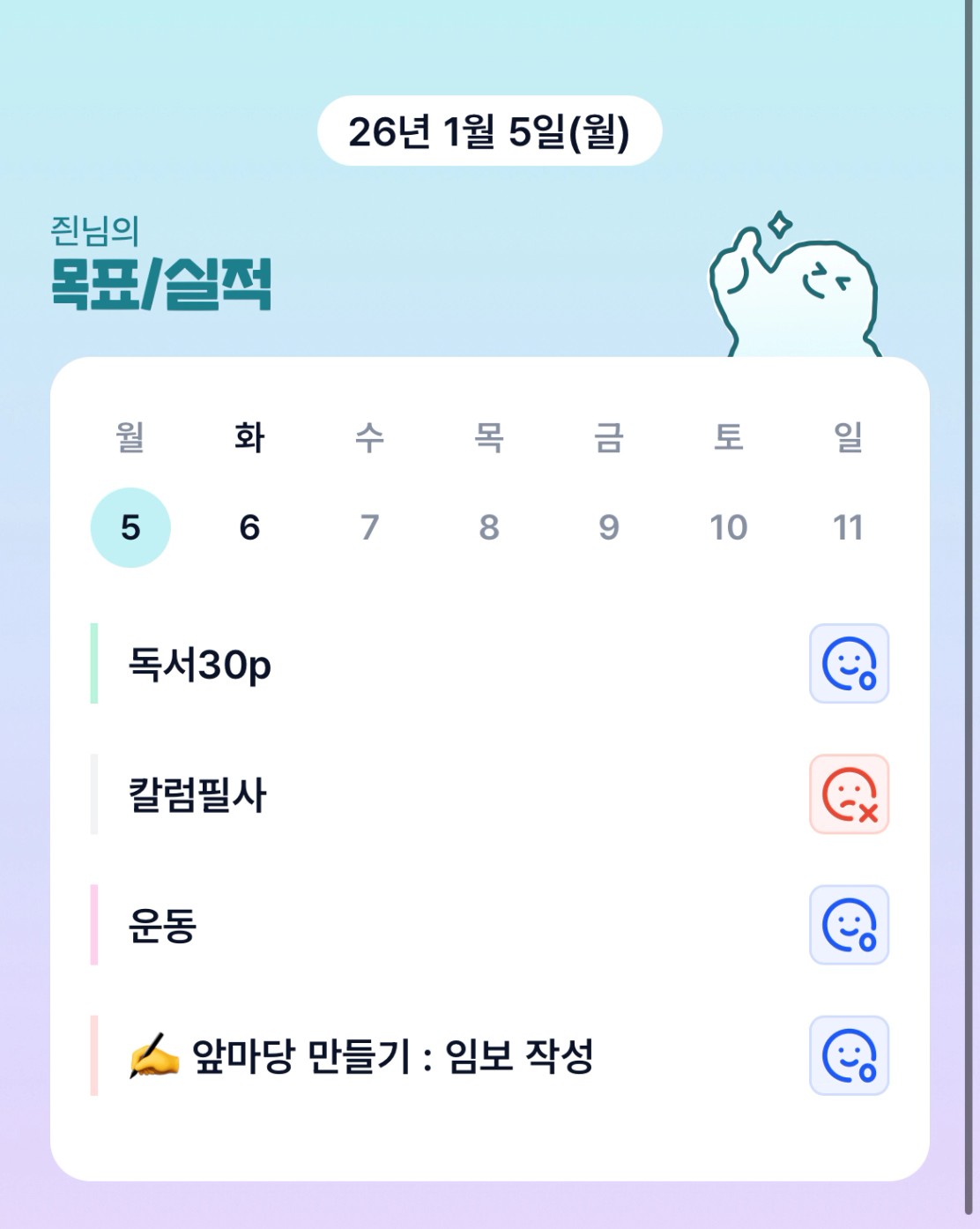Screen dimensions: 980x1229
Task: Select Thursday the 8th
Action: tap(489, 527)
